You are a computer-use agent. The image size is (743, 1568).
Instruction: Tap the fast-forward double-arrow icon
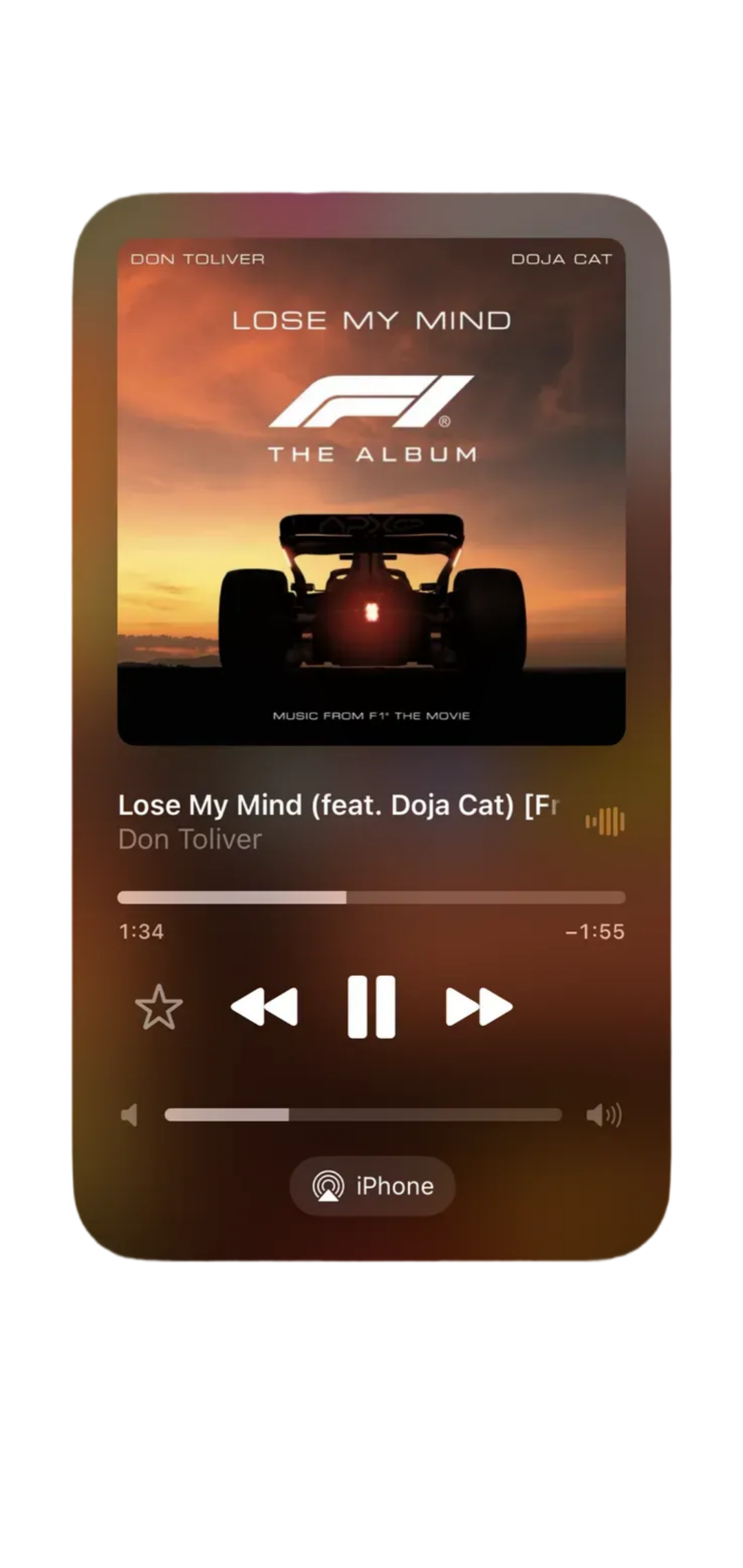480,1006
